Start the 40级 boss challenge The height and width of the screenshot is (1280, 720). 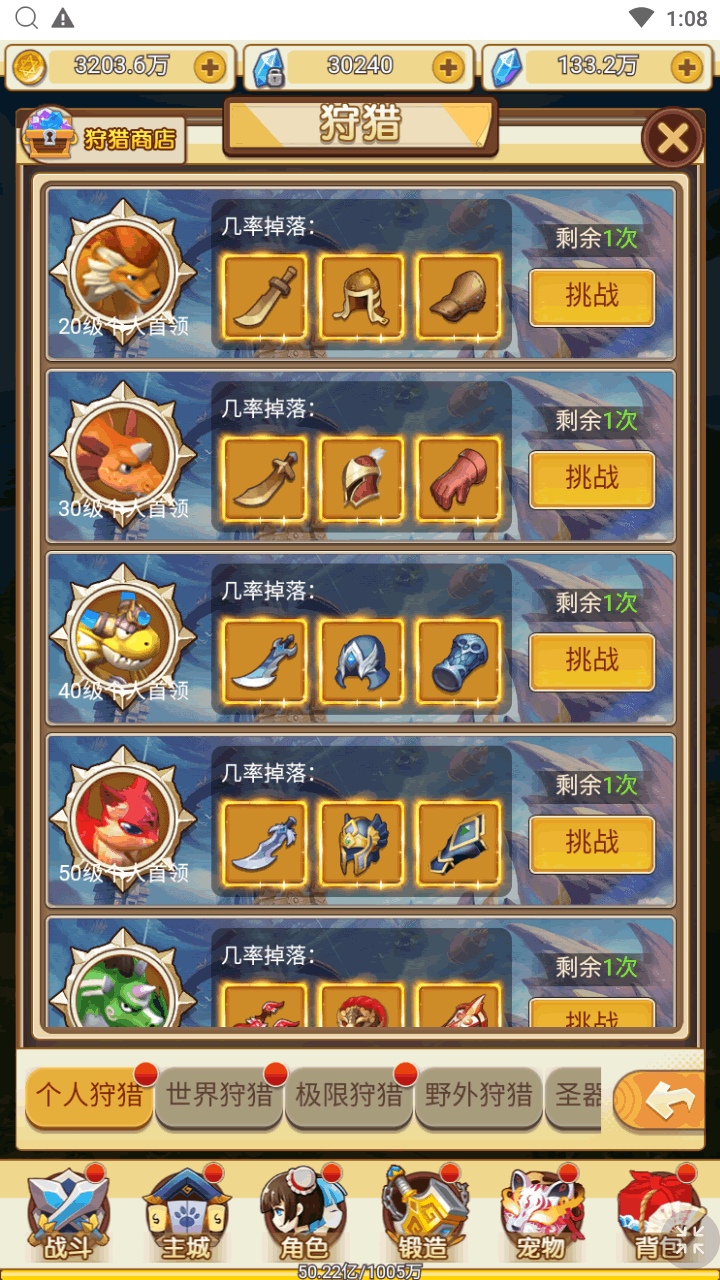(x=592, y=660)
